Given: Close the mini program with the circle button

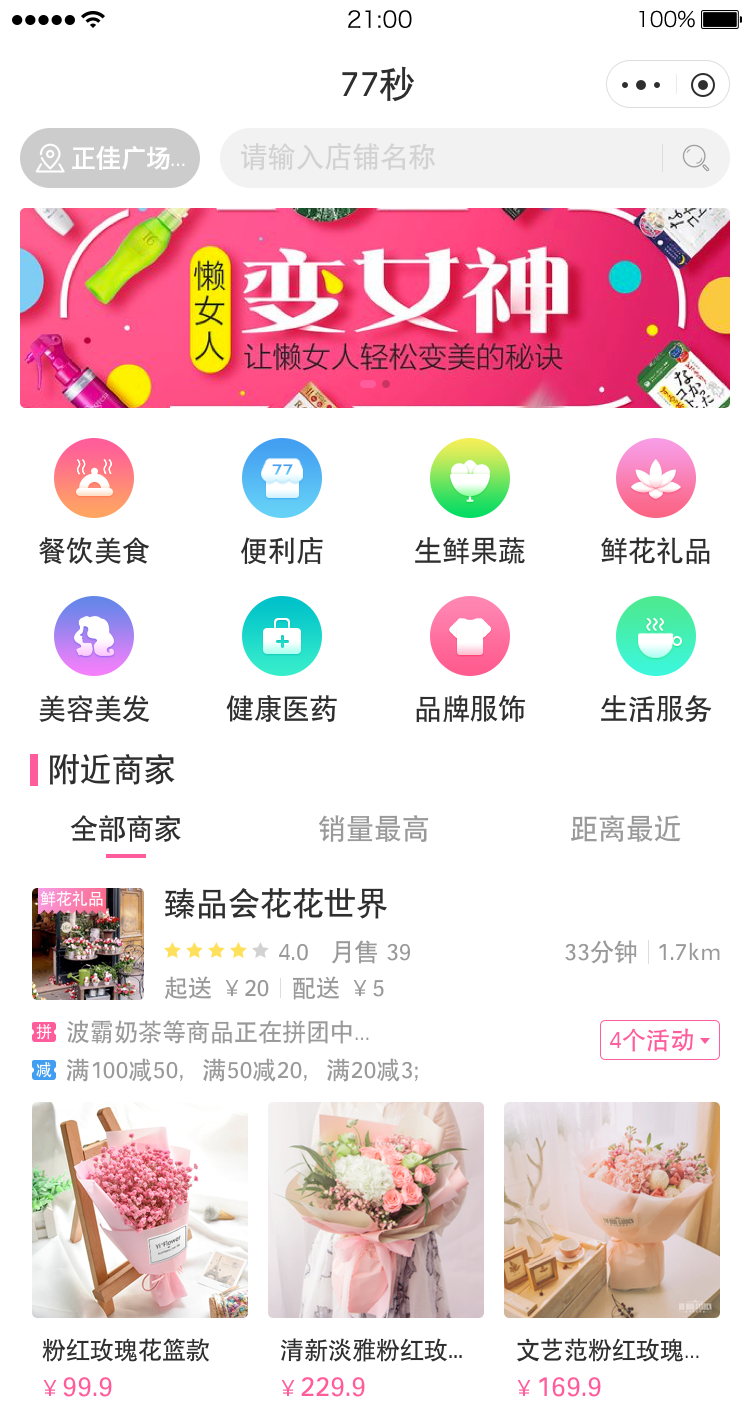Looking at the screenshot, I should (x=703, y=85).
